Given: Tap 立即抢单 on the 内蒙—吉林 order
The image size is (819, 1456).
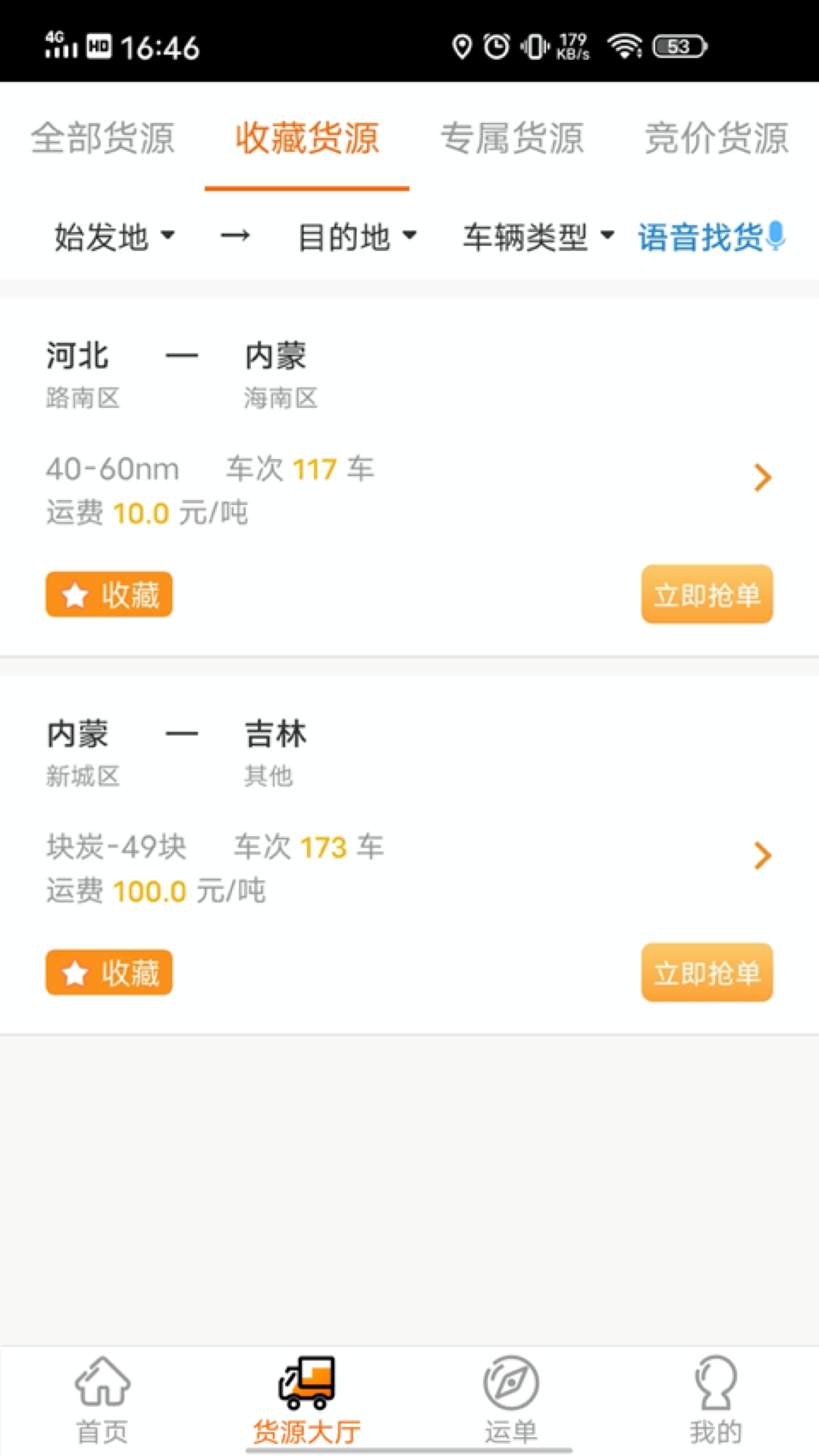Looking at the screenshot, I should point(707,973).
